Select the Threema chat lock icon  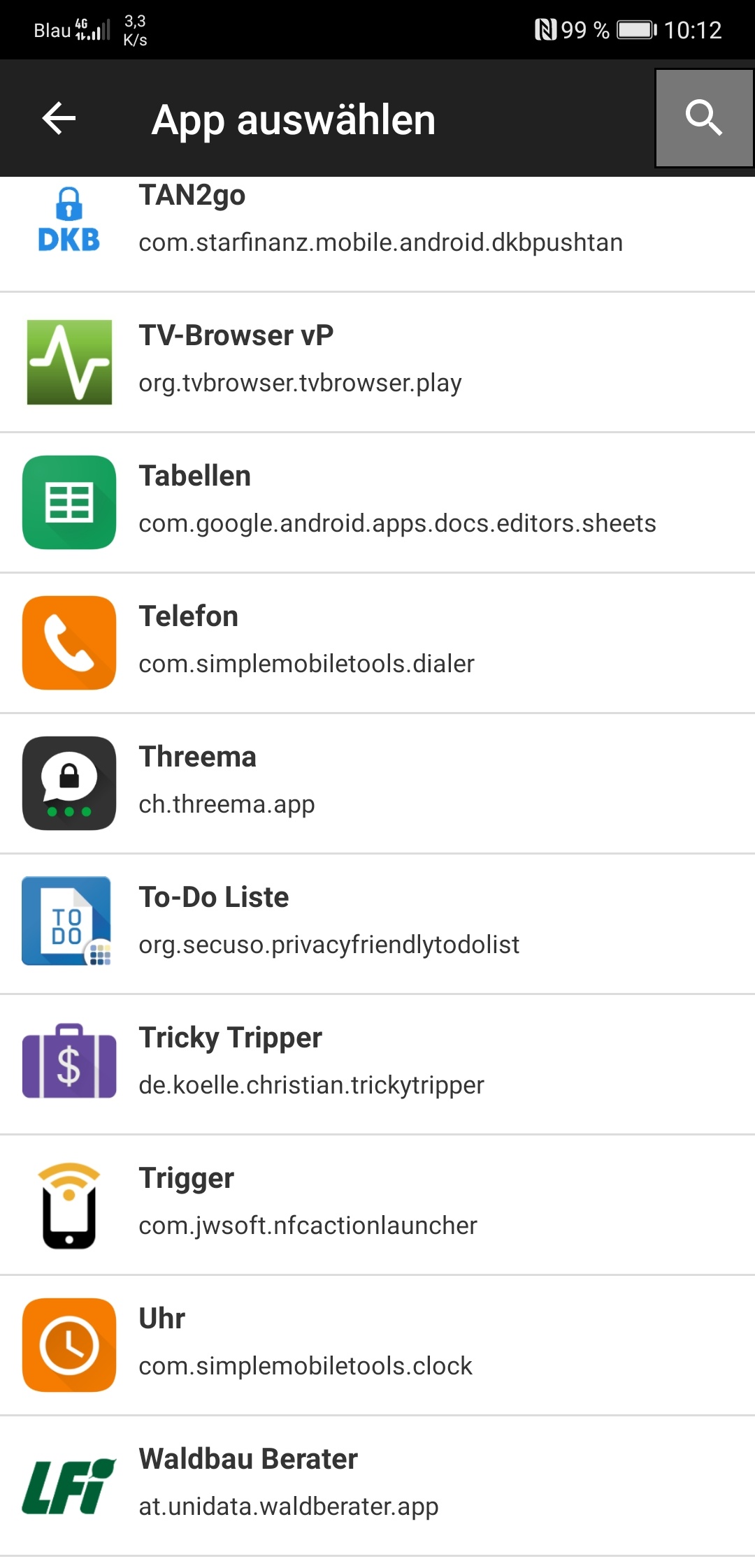coord(68,783)
